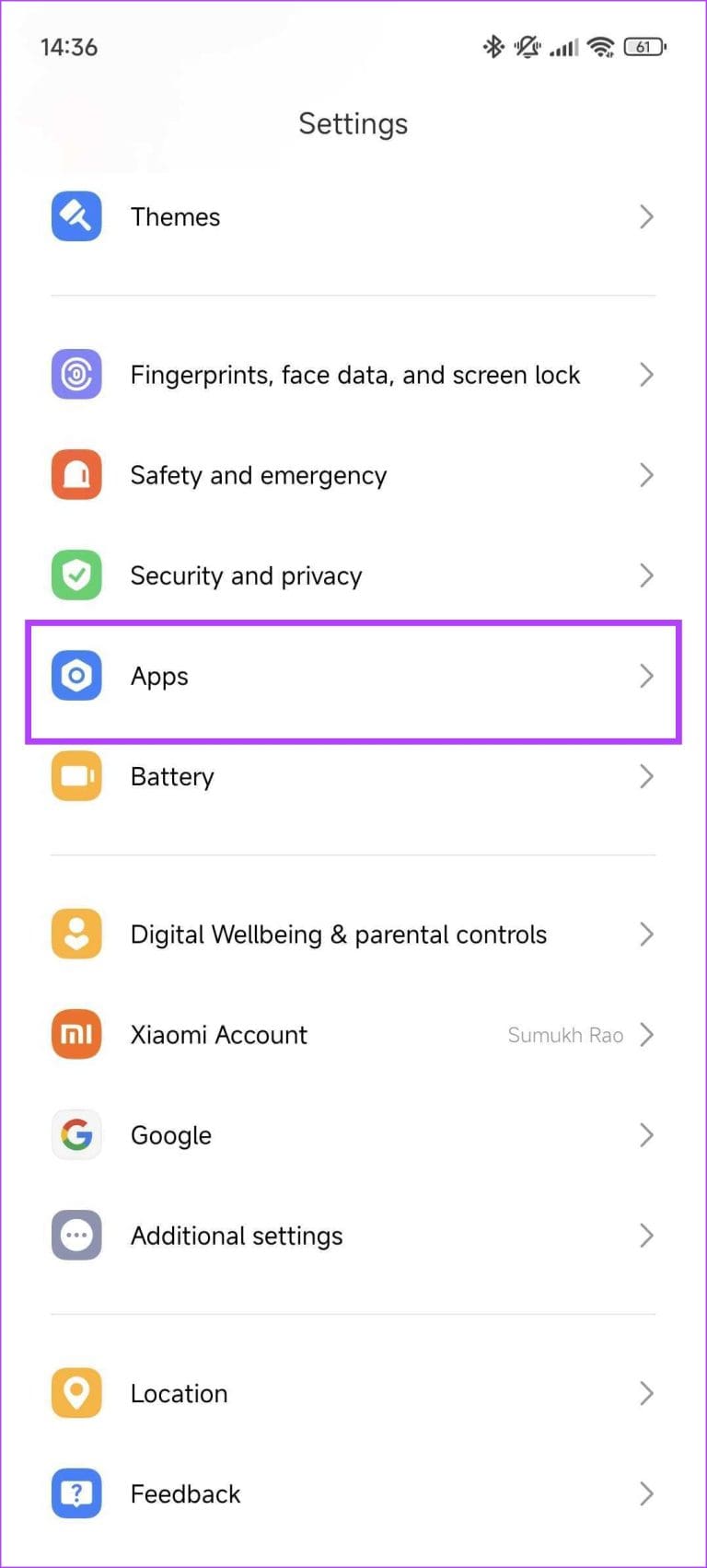Click the Location pin icon
Image resolution: width=707 pixels, height=1568 pixels.
tap(76, 1393)
